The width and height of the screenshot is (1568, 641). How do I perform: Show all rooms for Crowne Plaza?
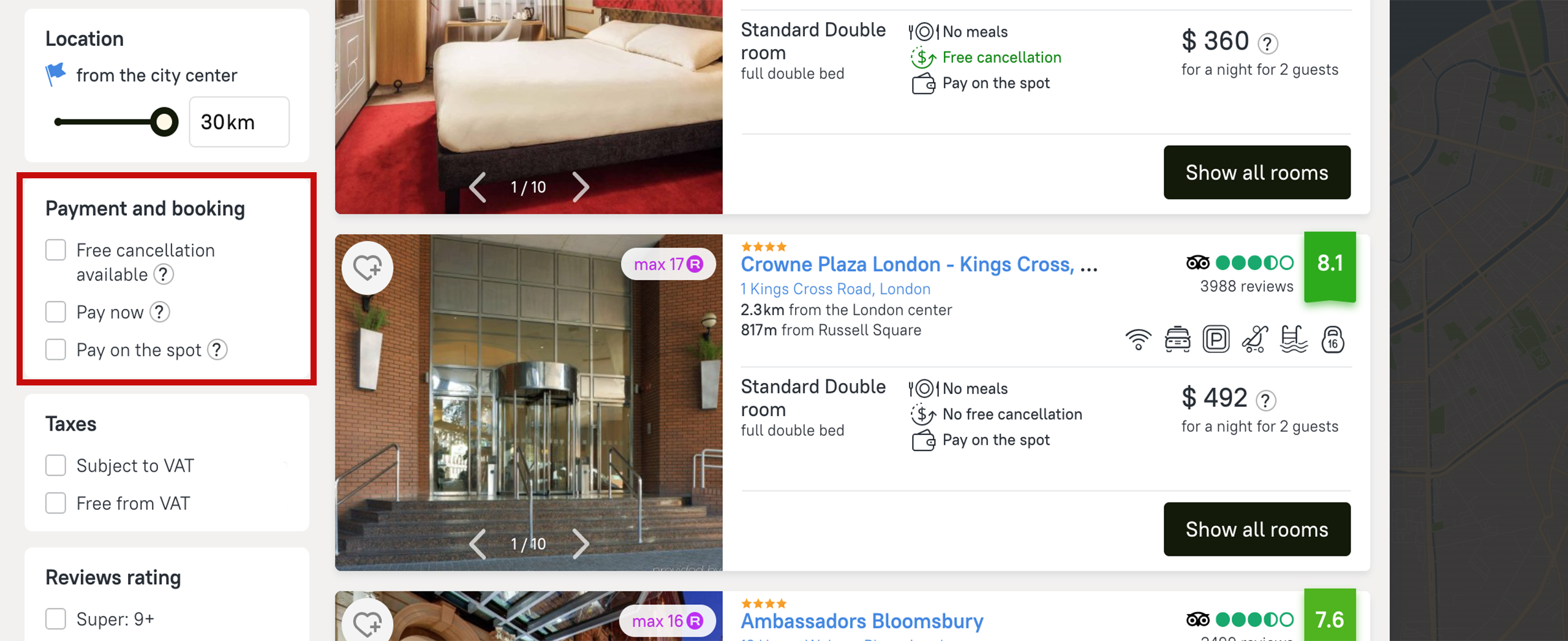(x=1256, y=529)
